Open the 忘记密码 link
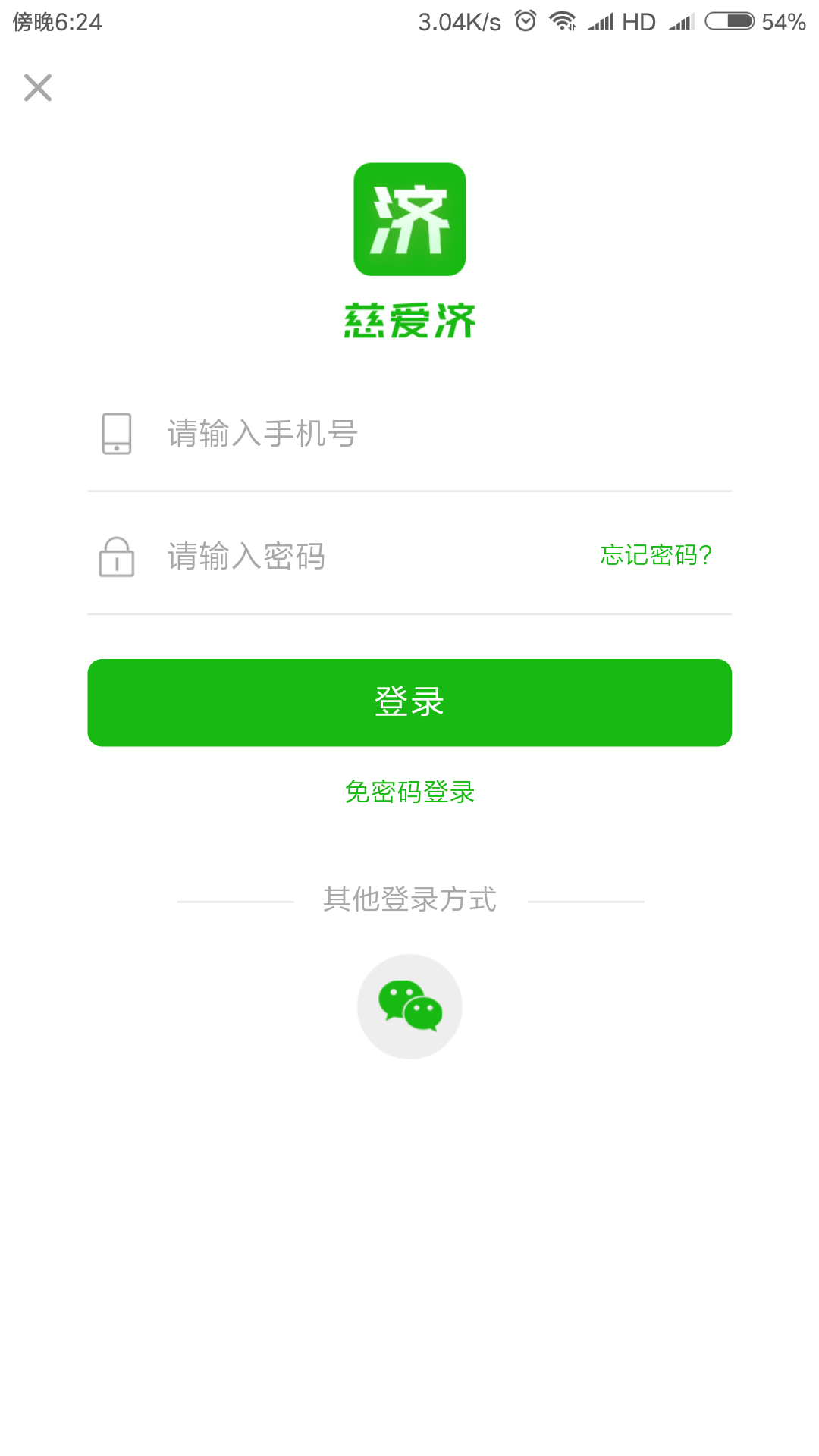This screenshot has width=819, height=1456. click(x=656, y=555)
